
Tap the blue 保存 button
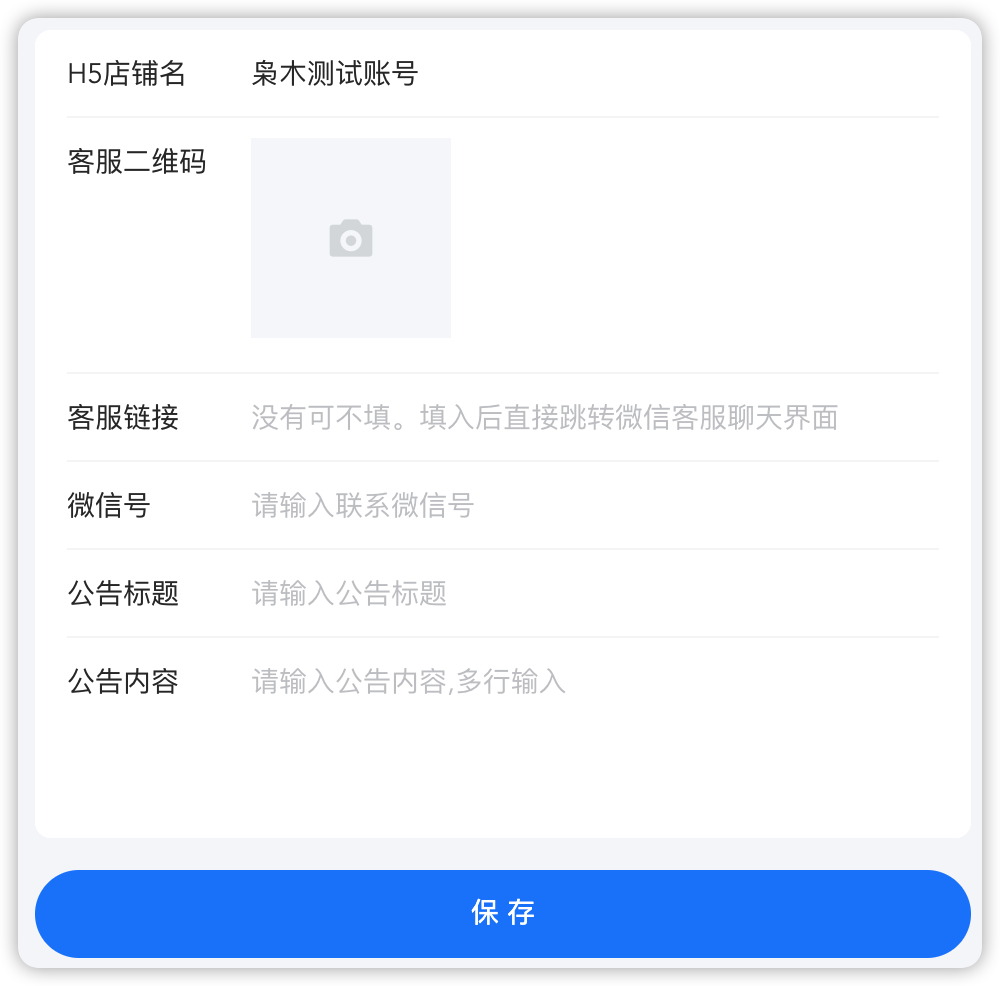tap(502, 913)
